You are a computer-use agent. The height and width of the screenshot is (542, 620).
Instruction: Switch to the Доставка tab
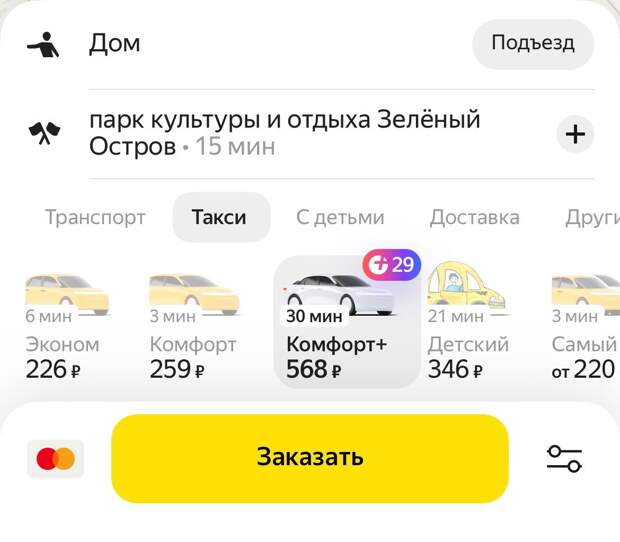(474, 217)
